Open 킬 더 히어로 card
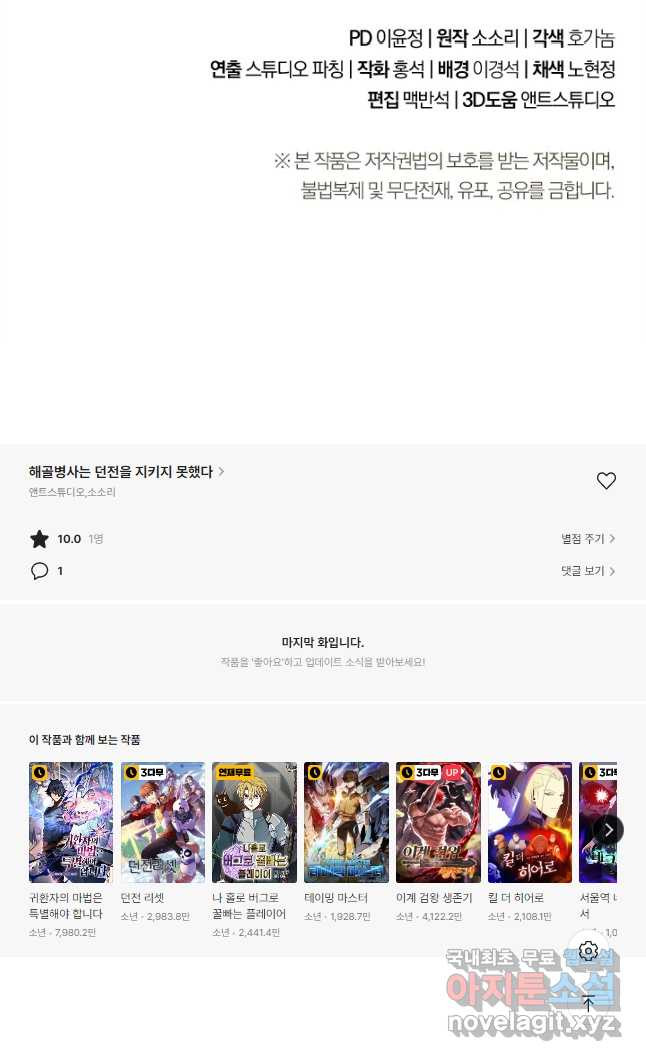 pos(530,822)
